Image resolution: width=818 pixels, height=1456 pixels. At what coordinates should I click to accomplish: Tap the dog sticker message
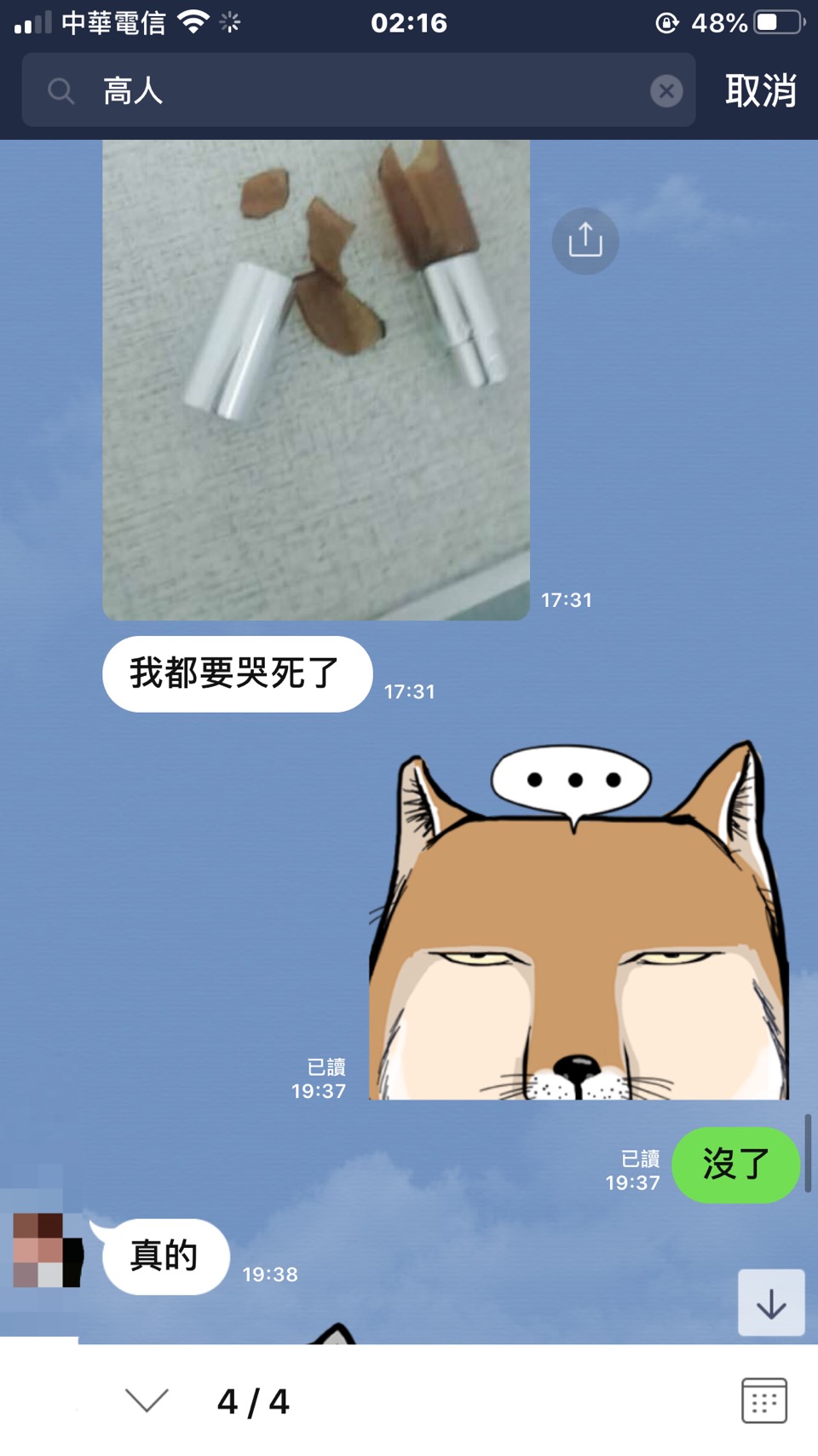[579, 921]
